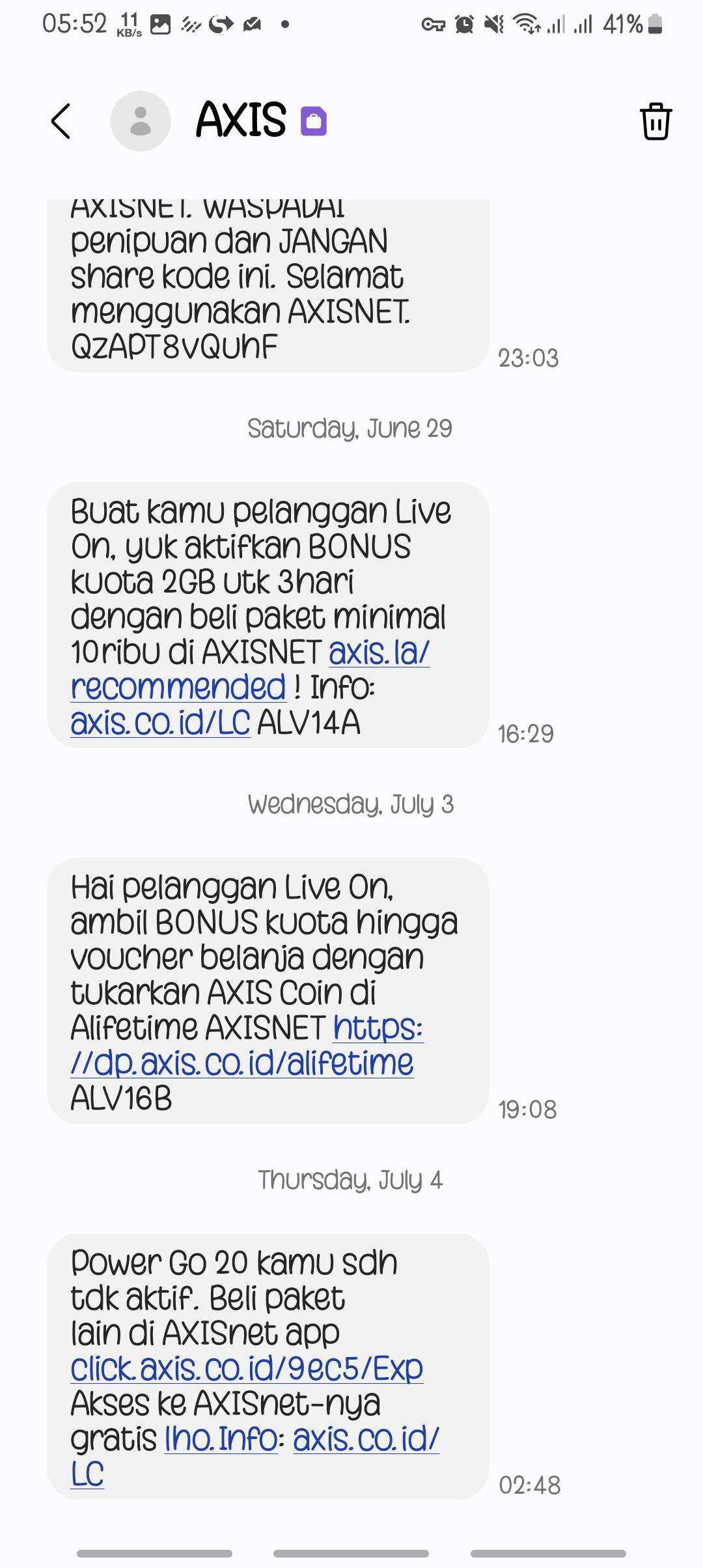Tap the AXIS conversation title
The width and height of the screenshot is (703, 1568).
tap(241, 120)
